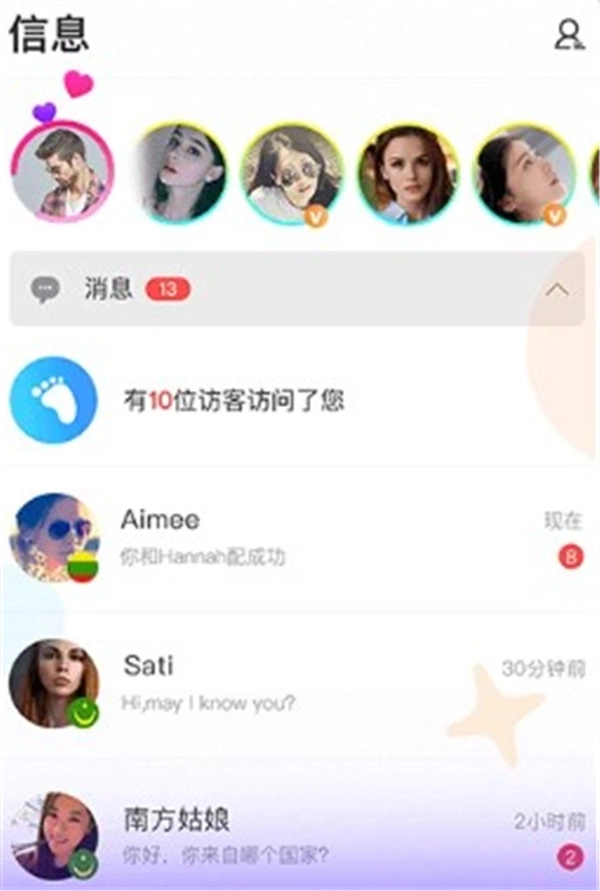Open the chat with Sati
The image size is (600, 891).
tap(300, 683)
